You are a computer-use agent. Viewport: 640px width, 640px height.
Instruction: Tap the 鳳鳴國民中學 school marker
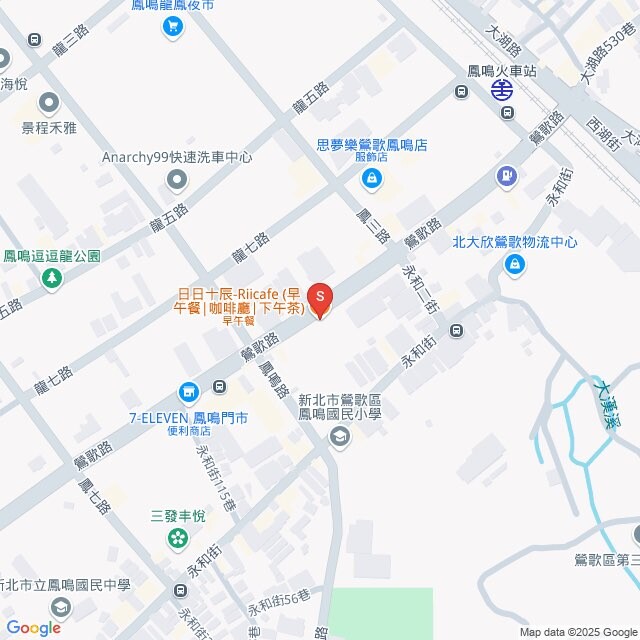click(61, 607)
